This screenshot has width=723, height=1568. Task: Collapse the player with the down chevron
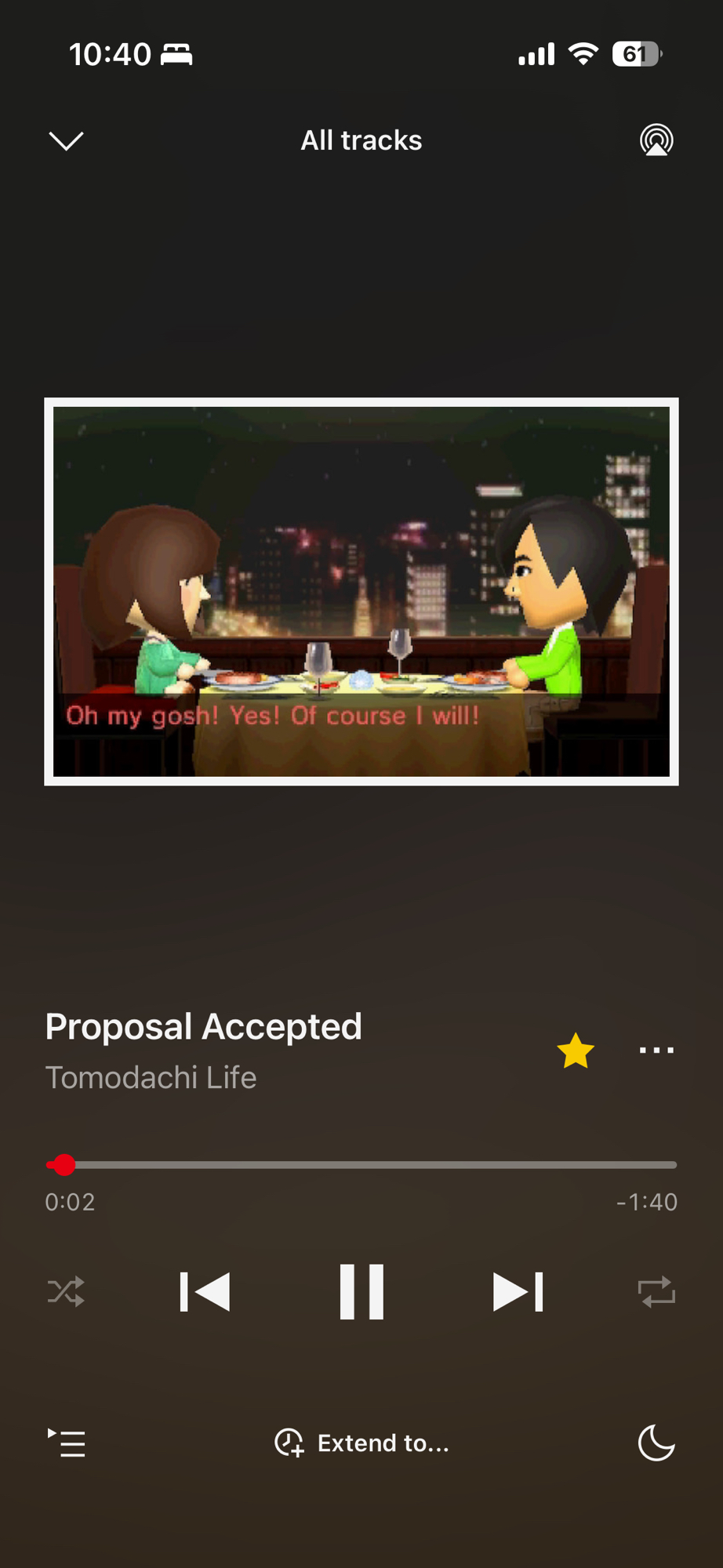click(x=66, y=141)
